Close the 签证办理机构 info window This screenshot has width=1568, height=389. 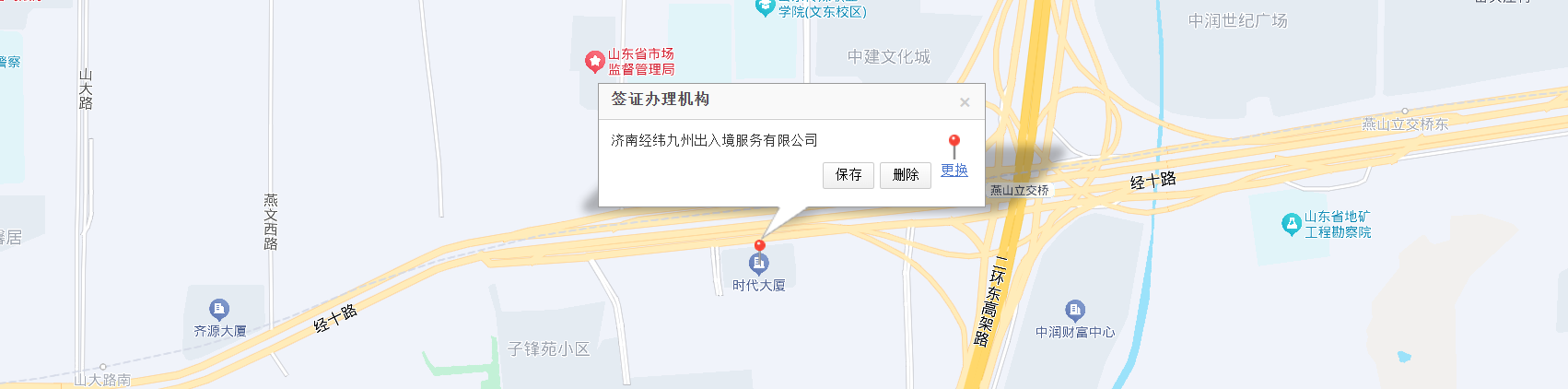[965, 102]
